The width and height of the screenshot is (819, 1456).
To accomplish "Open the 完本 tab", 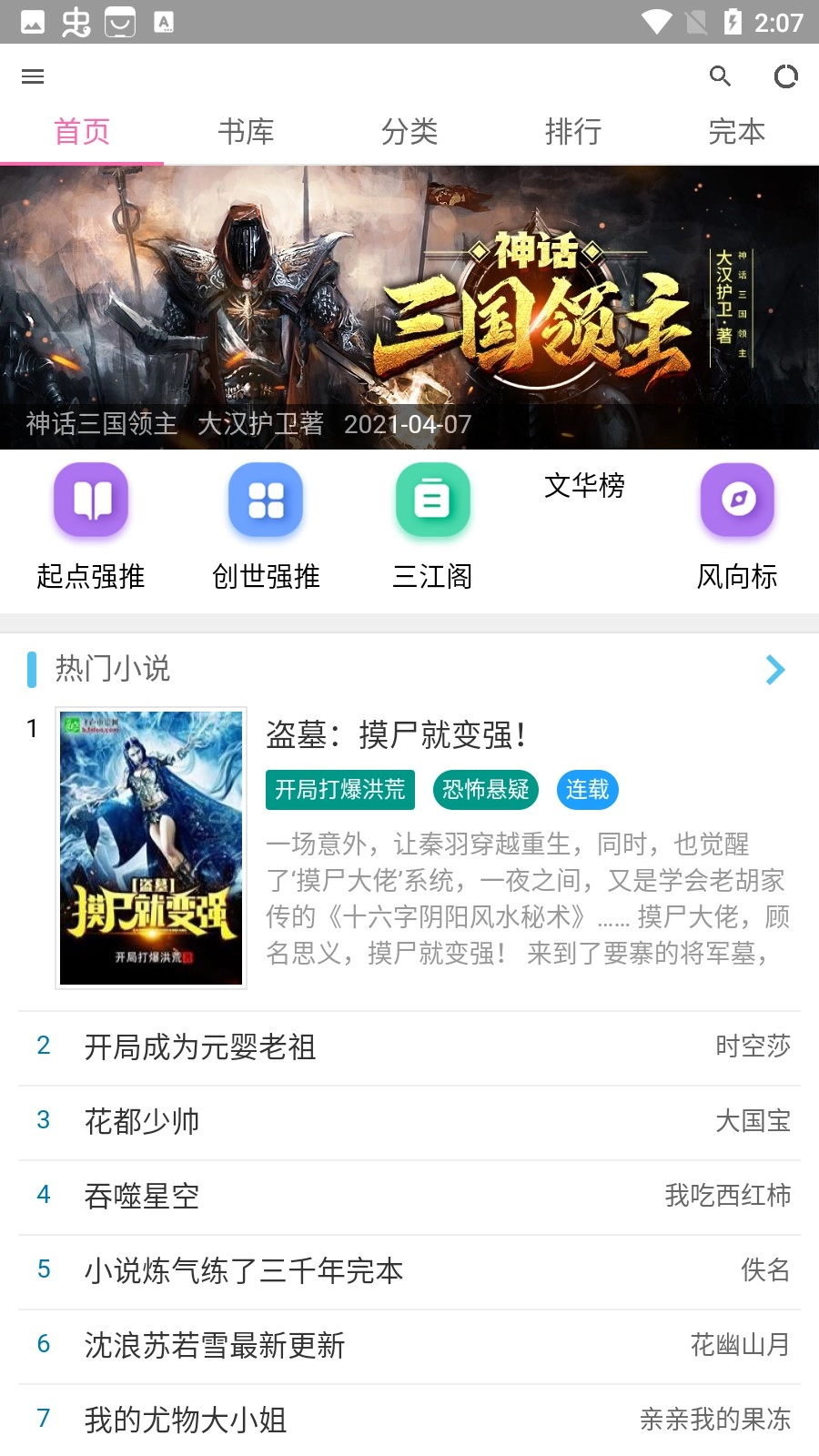I will pos(737,132).
